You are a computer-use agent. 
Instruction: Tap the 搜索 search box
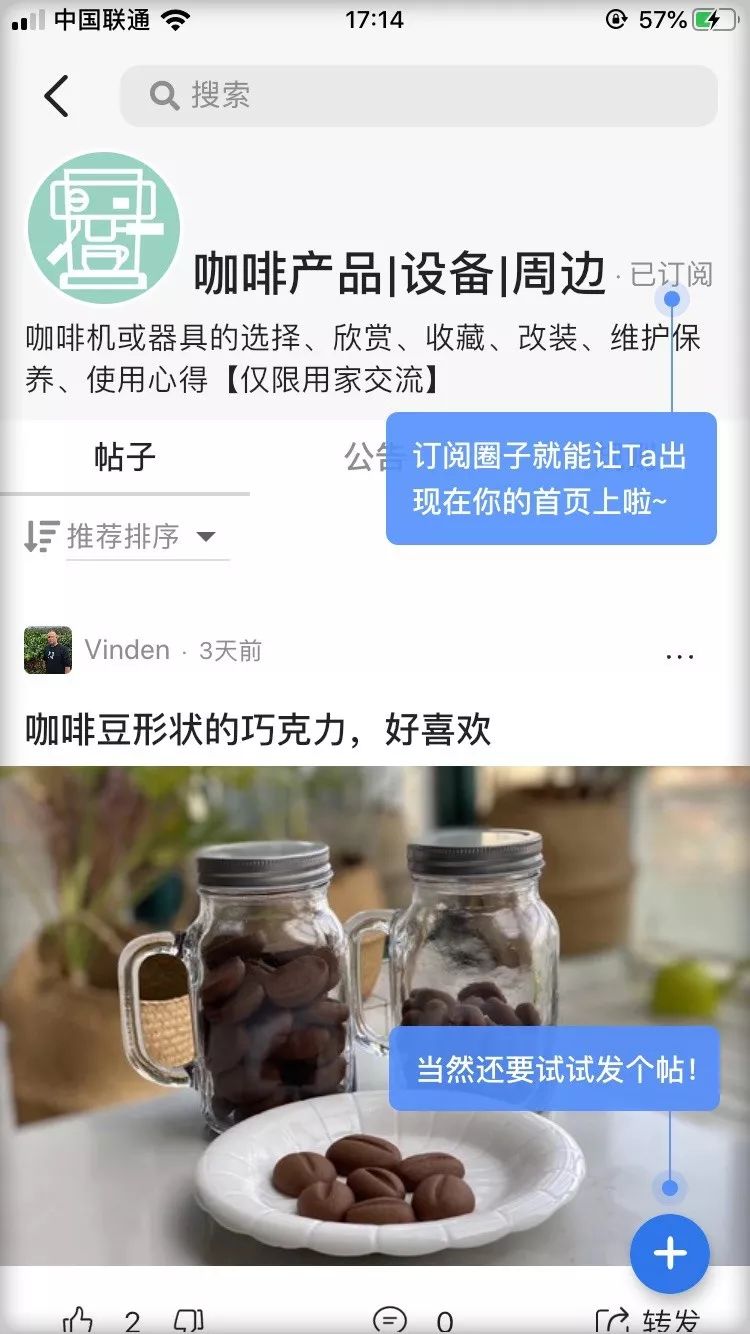coord(418,96)
